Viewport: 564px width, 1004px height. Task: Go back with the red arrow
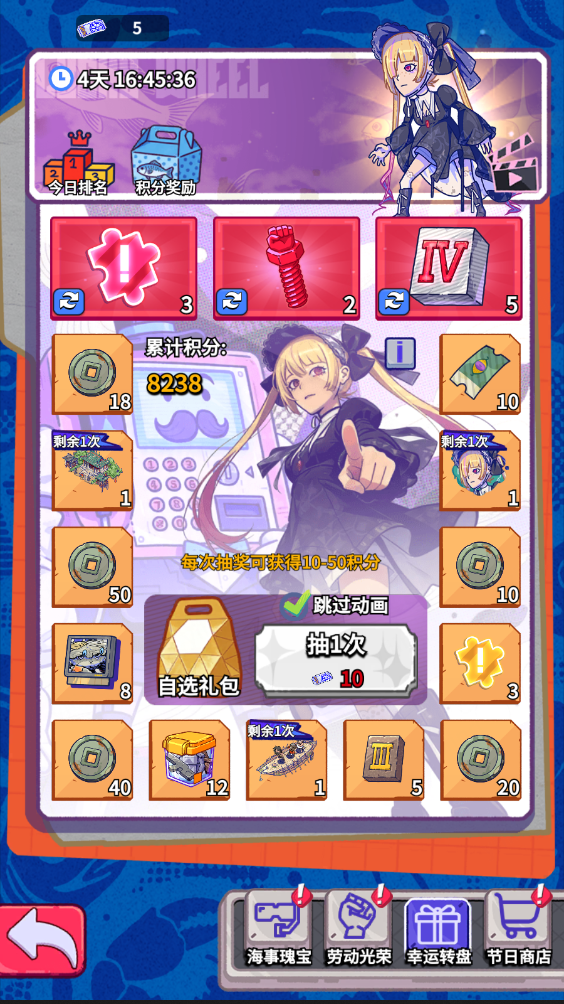click(x=42, y=940)
